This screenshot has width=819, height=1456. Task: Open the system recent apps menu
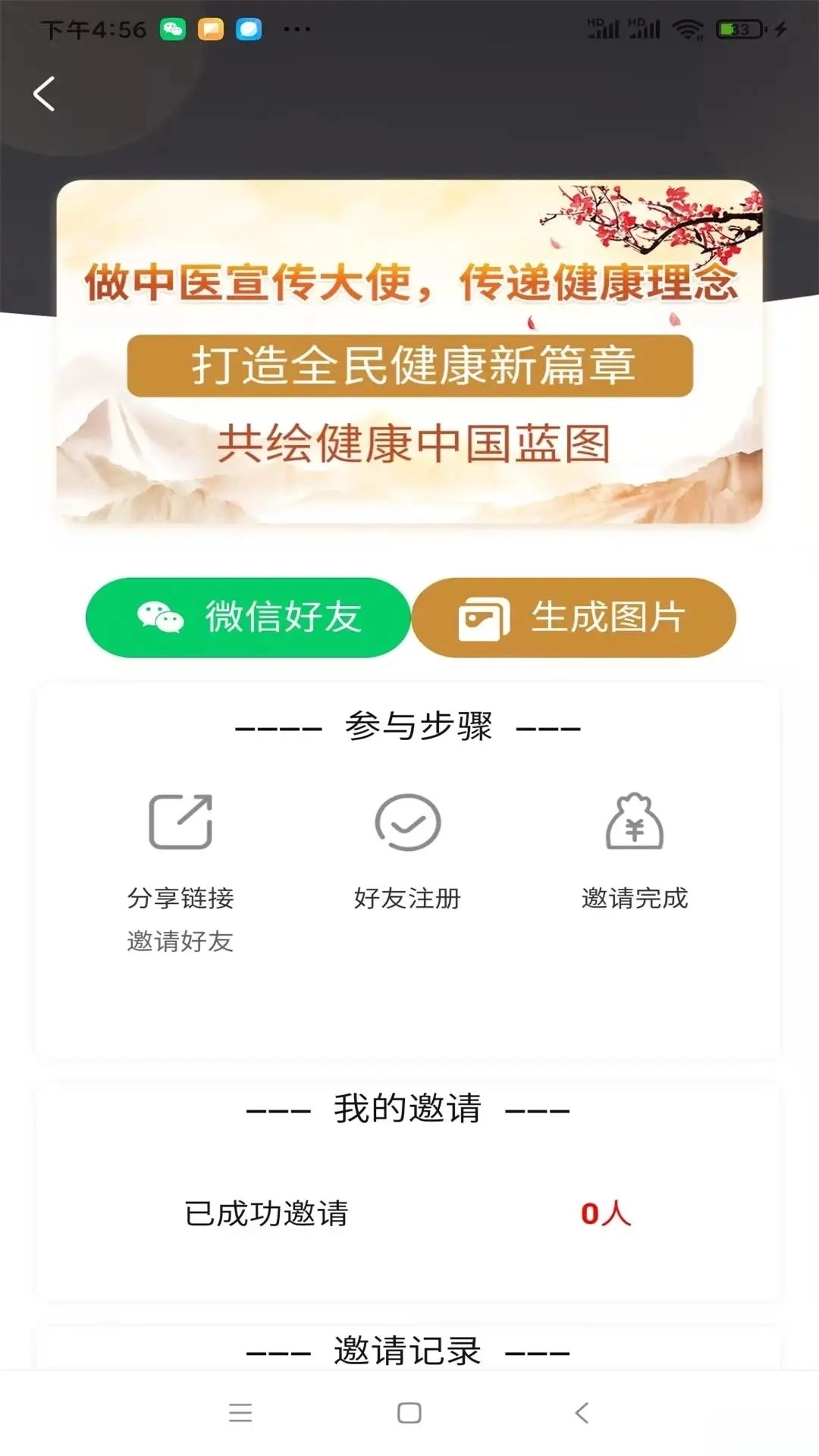point(240,1412)
